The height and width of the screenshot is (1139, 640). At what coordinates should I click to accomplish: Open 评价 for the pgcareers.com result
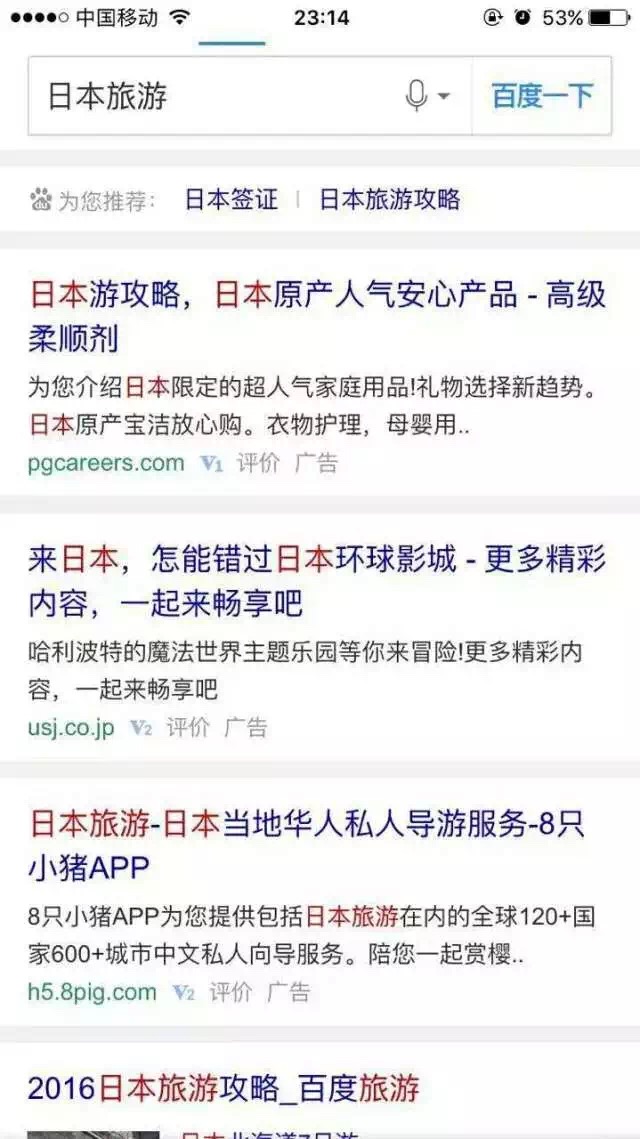tap(258, 463)
